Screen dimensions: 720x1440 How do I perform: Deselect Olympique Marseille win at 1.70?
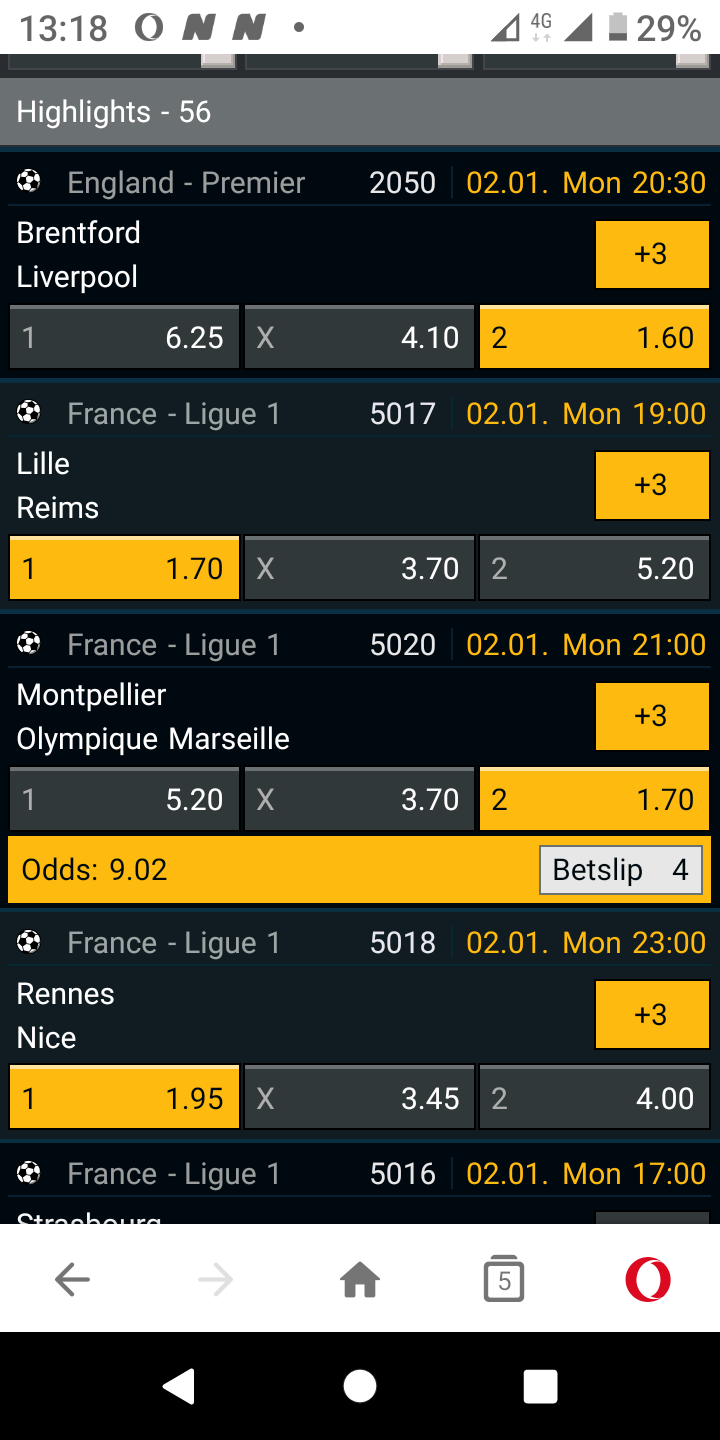tap(595, 800)
